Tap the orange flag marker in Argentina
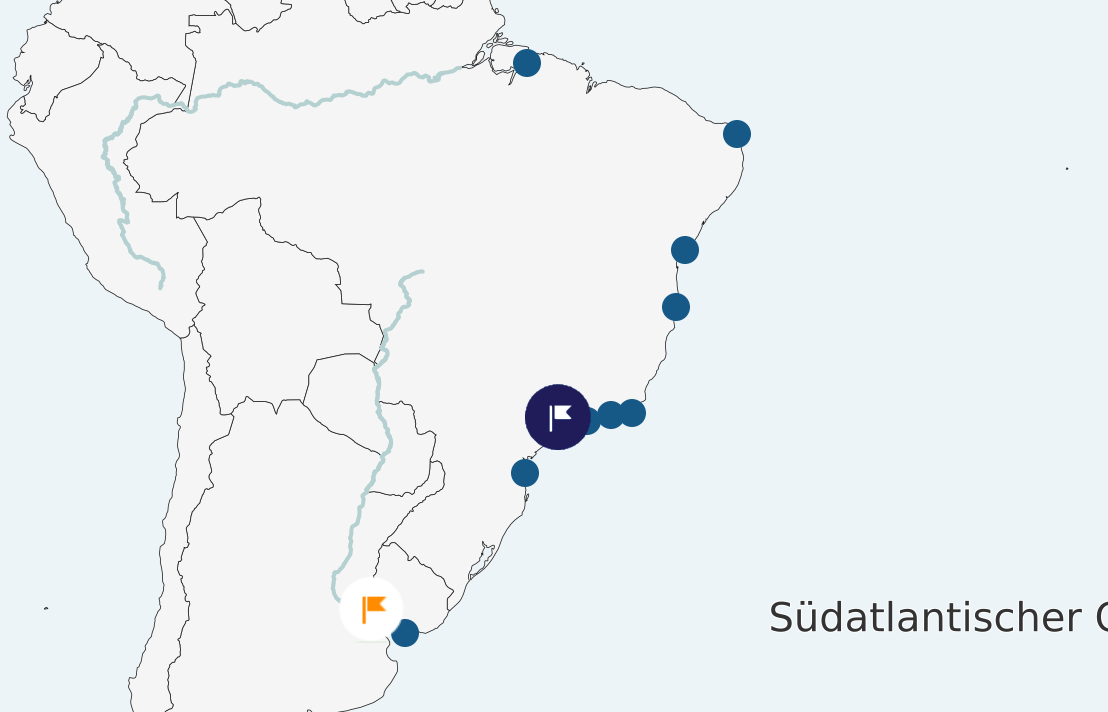 tap(371, 609)
